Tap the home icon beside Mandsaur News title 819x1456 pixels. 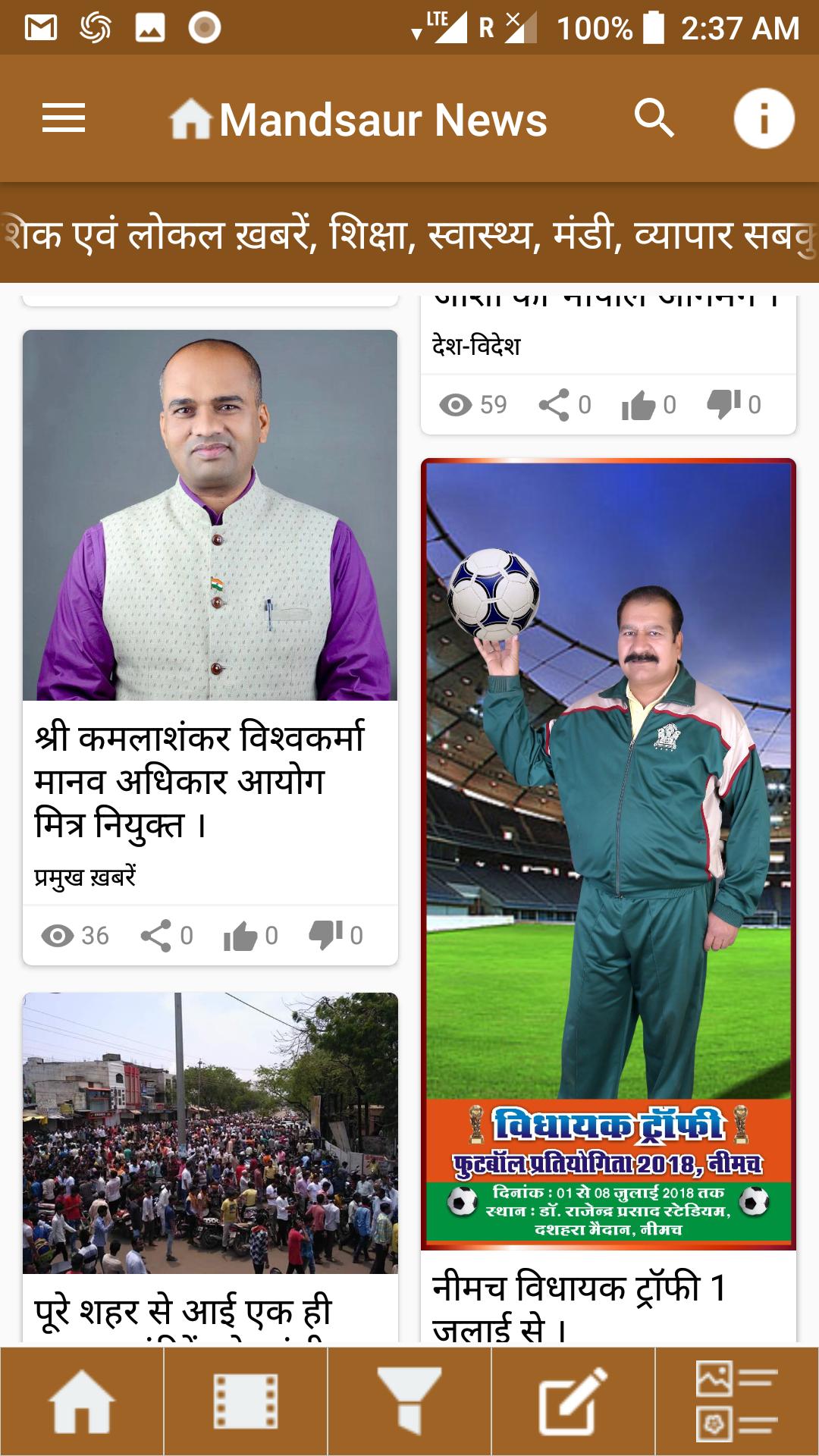point(192,119)
